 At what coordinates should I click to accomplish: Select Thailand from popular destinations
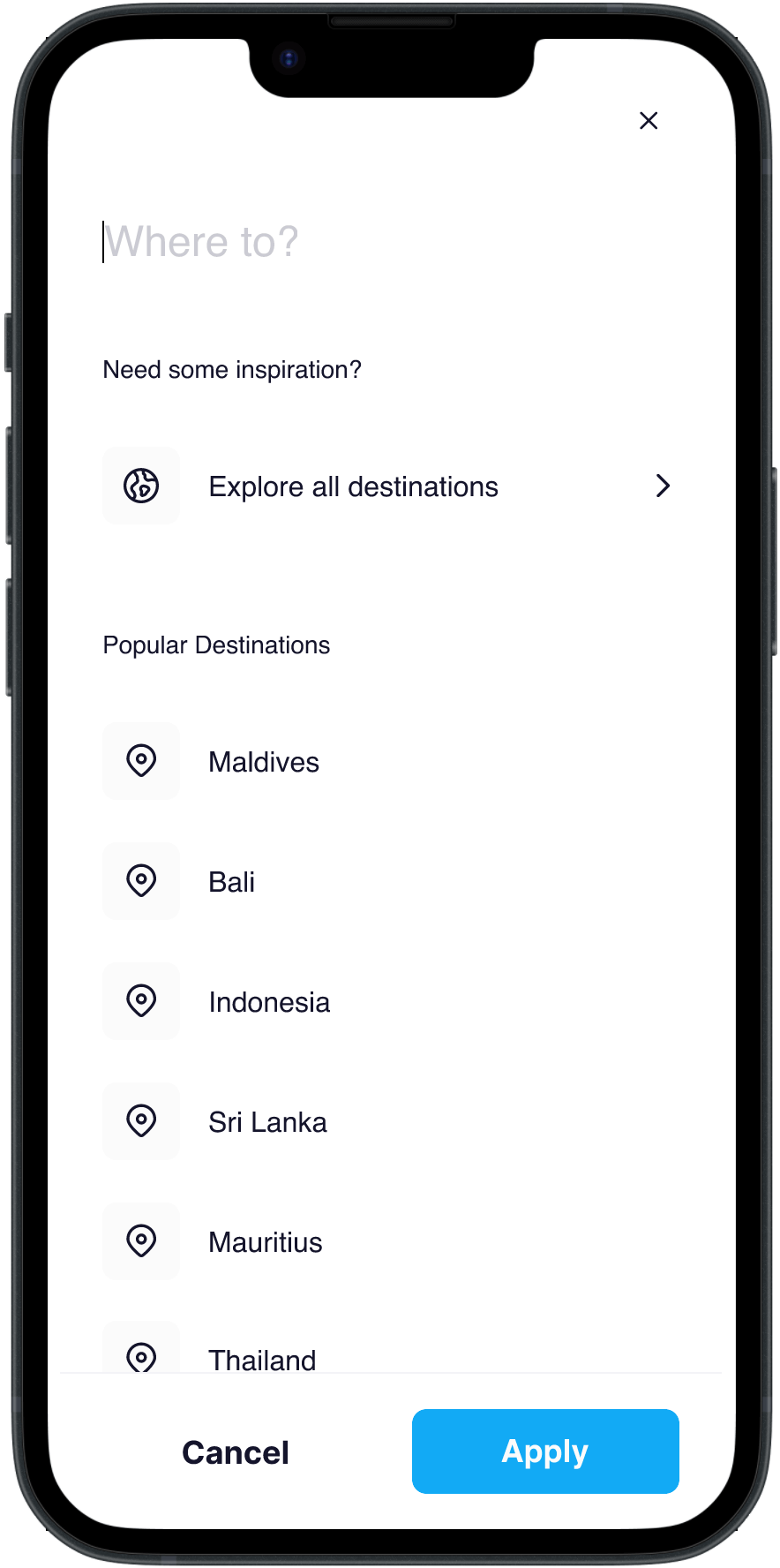click(389, 1349)
